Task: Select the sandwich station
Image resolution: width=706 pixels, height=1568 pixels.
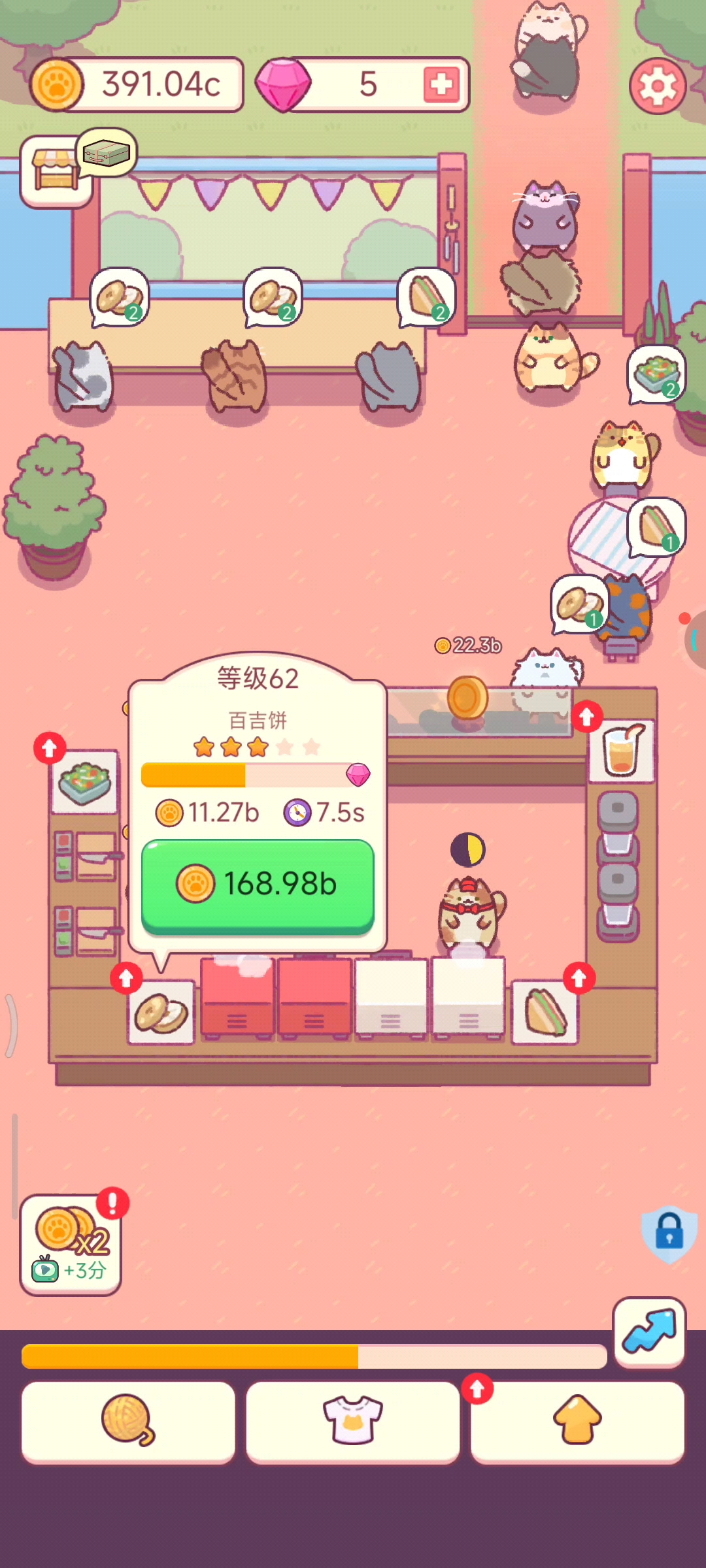Action: click(545, 1012)
